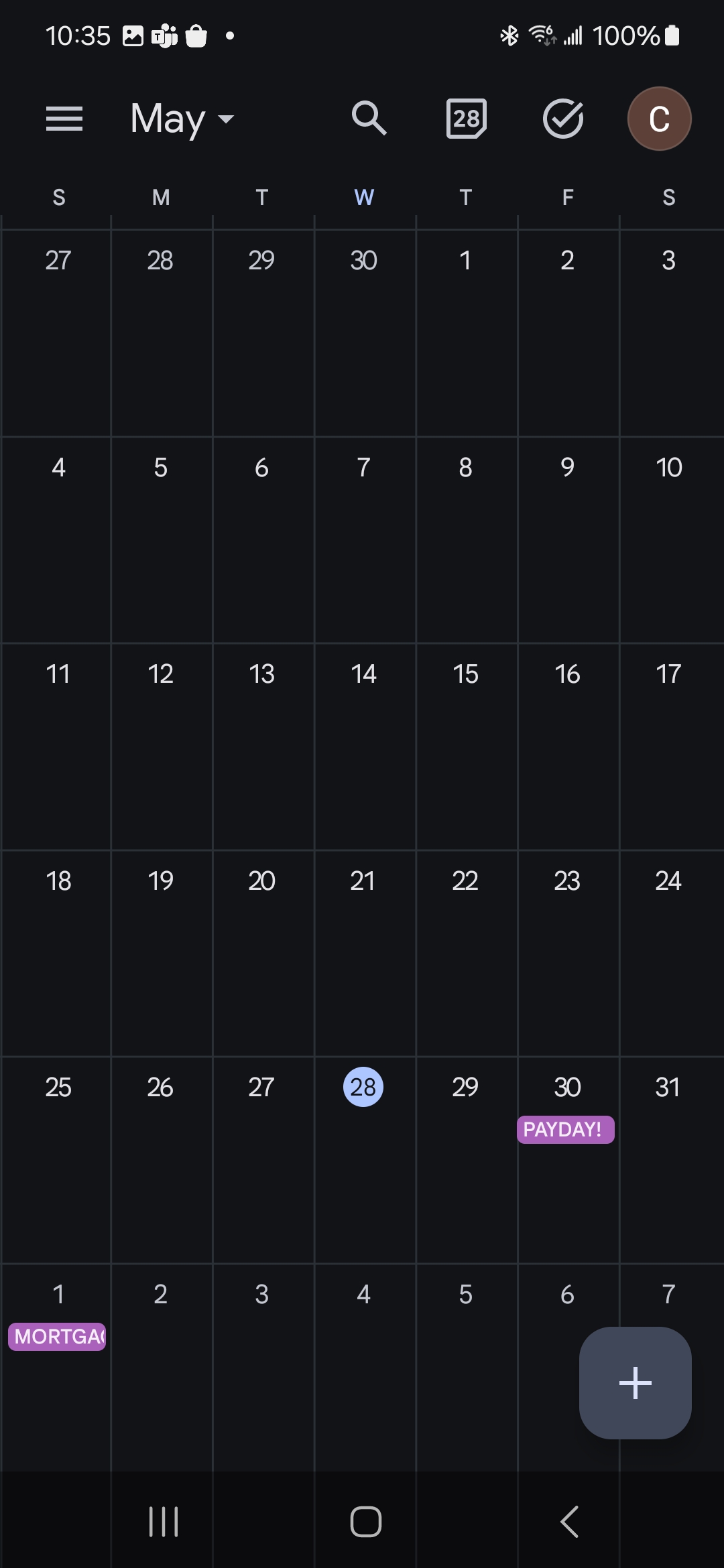The height and width of the screenshot is (1568, 724).
Task: Create a new event with plus button
Action: [635, 1382]
